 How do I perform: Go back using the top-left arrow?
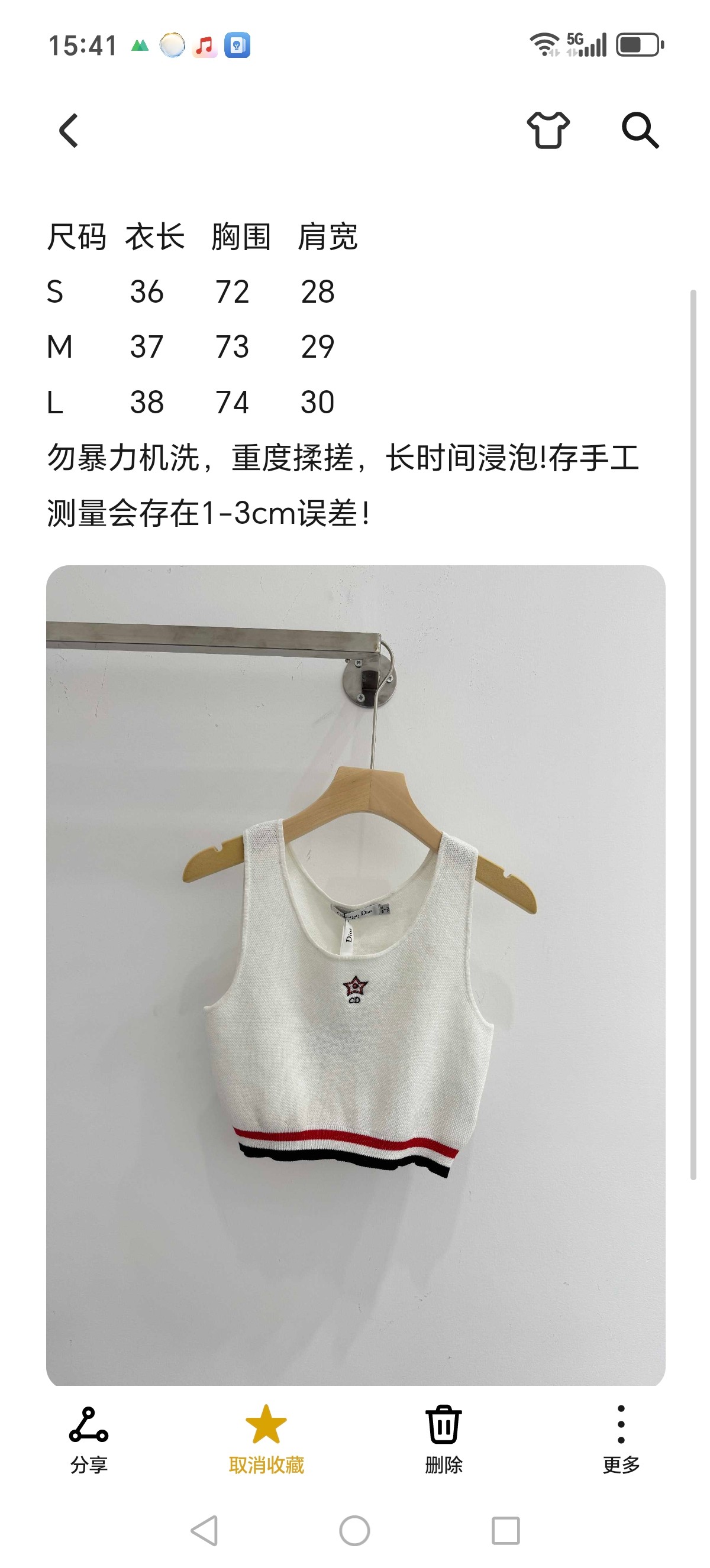point(69,130)
